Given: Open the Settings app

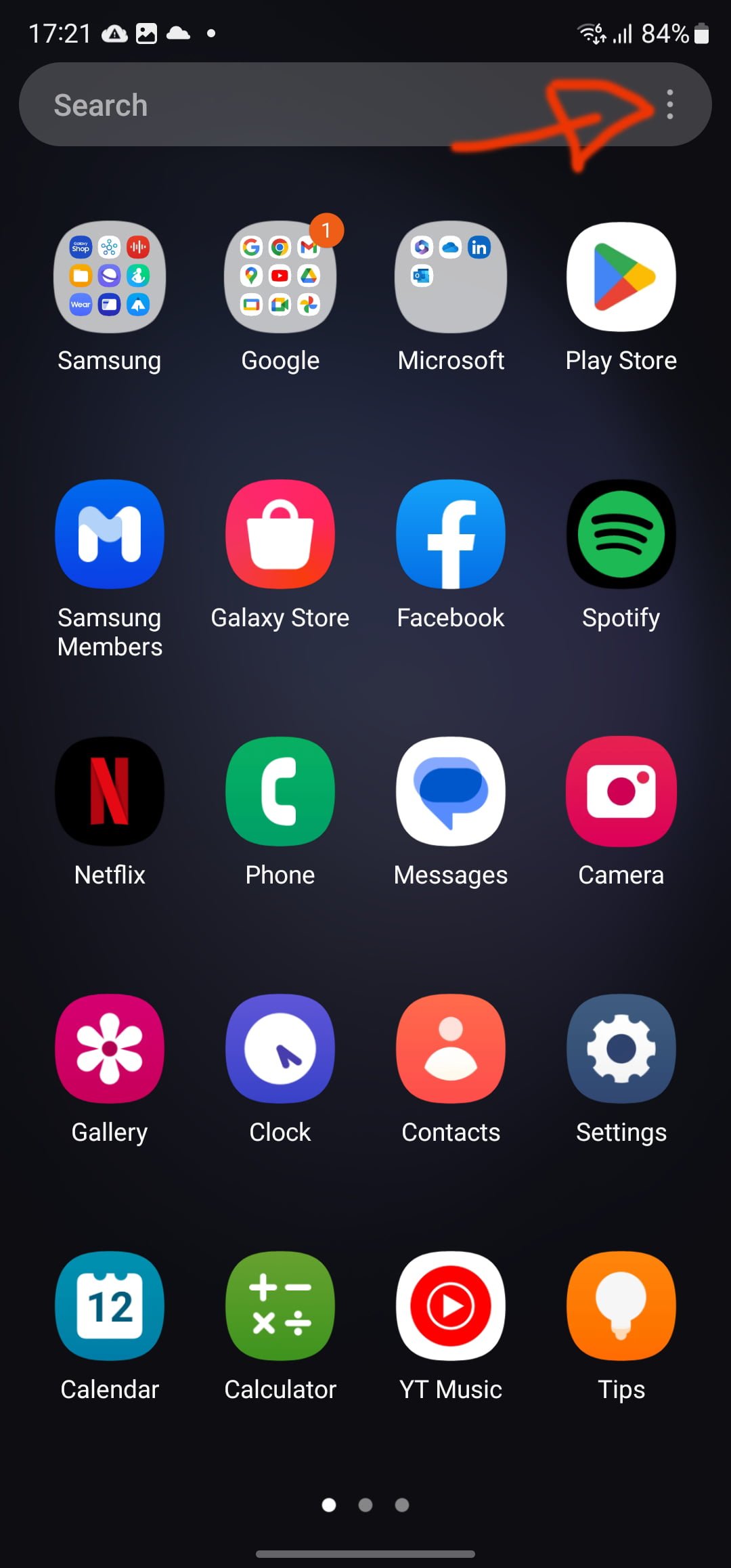Looking at the screenshot, I should point(621,1049).
